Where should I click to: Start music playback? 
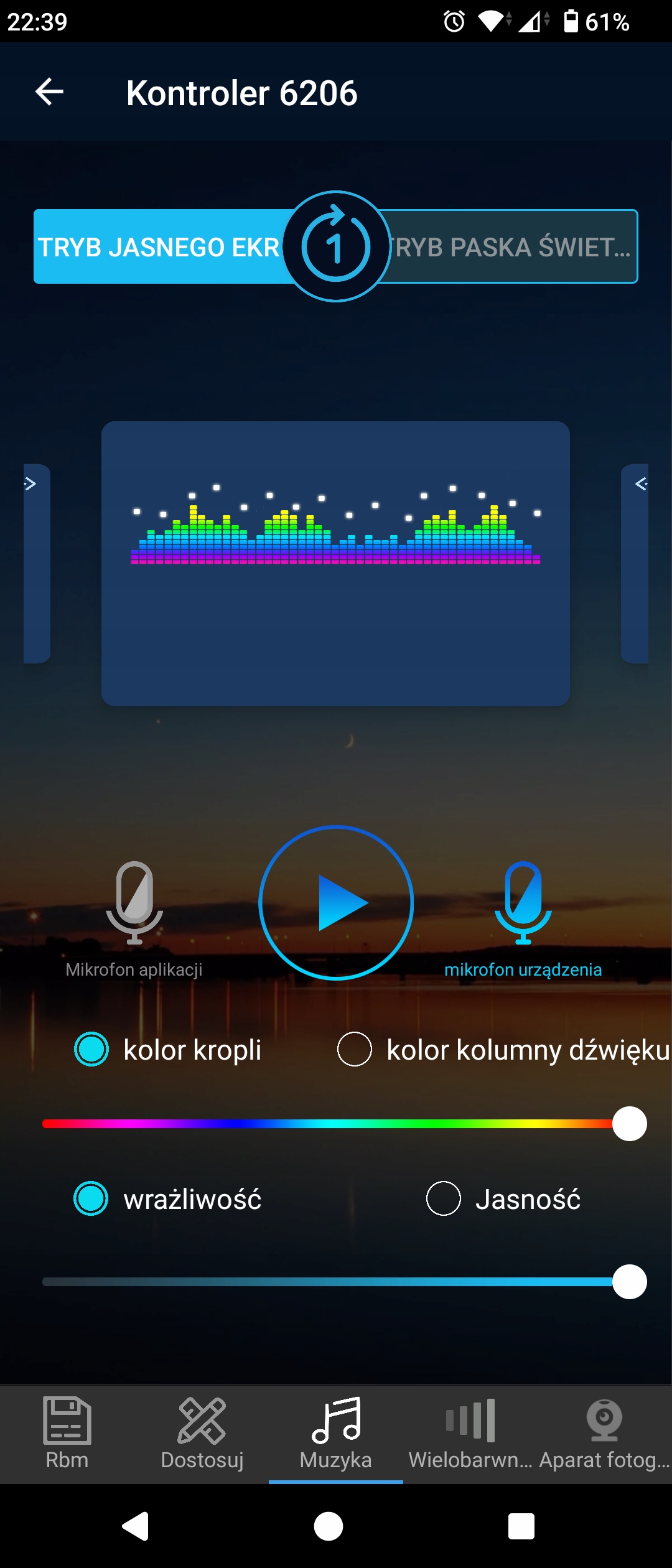336,903
